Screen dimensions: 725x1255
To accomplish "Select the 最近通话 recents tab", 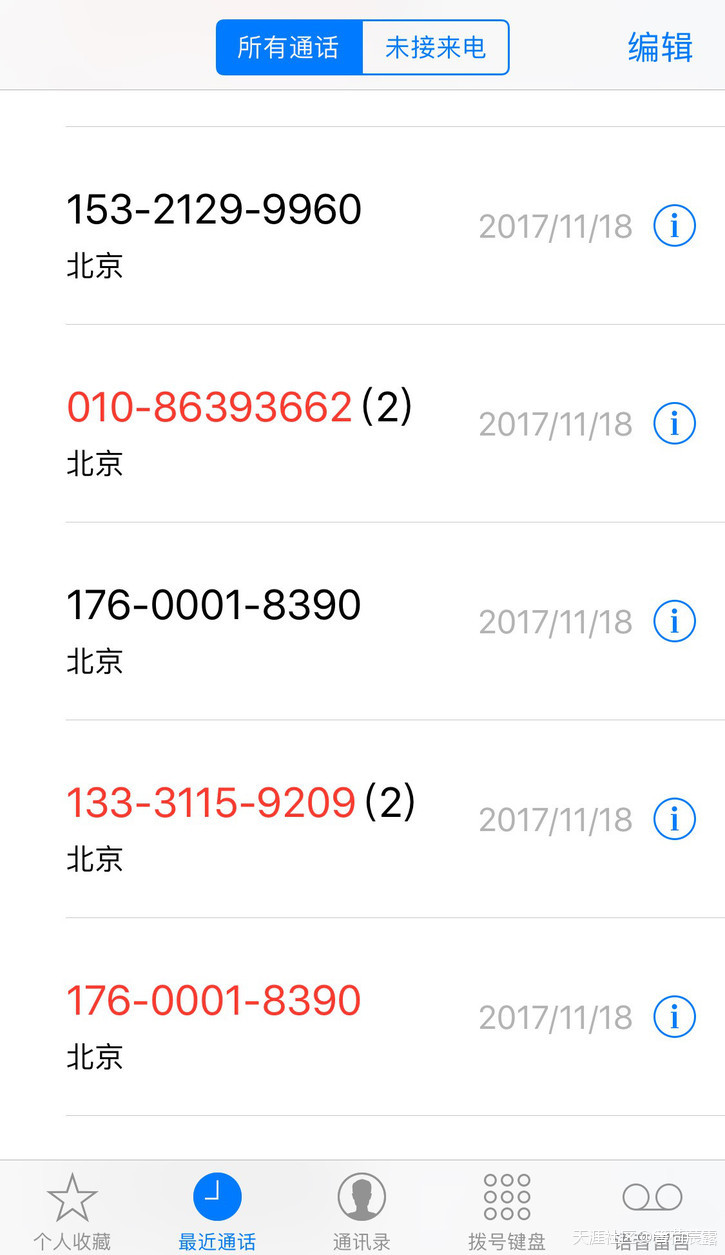I will point(217,1211).
